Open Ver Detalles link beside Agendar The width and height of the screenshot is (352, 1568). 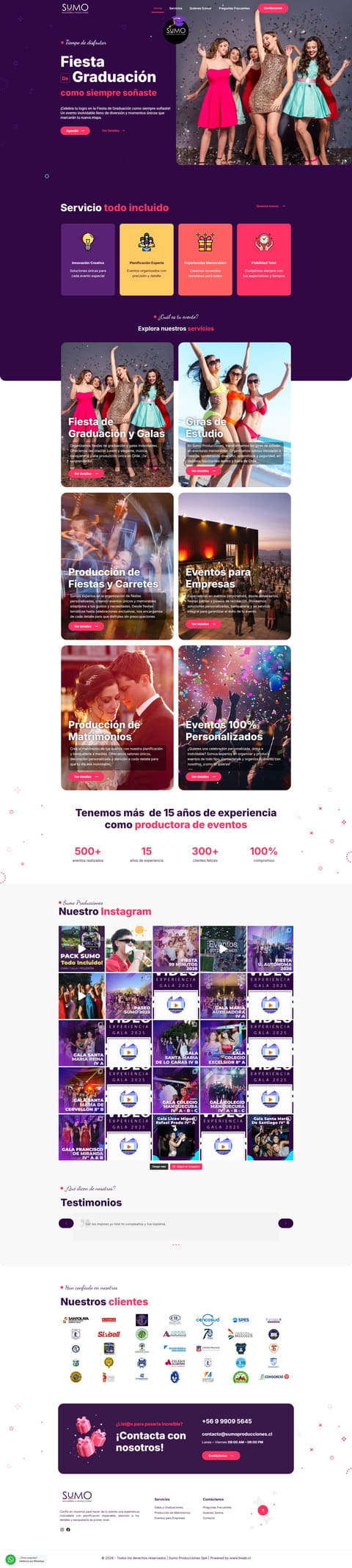[x=113, y=131]
